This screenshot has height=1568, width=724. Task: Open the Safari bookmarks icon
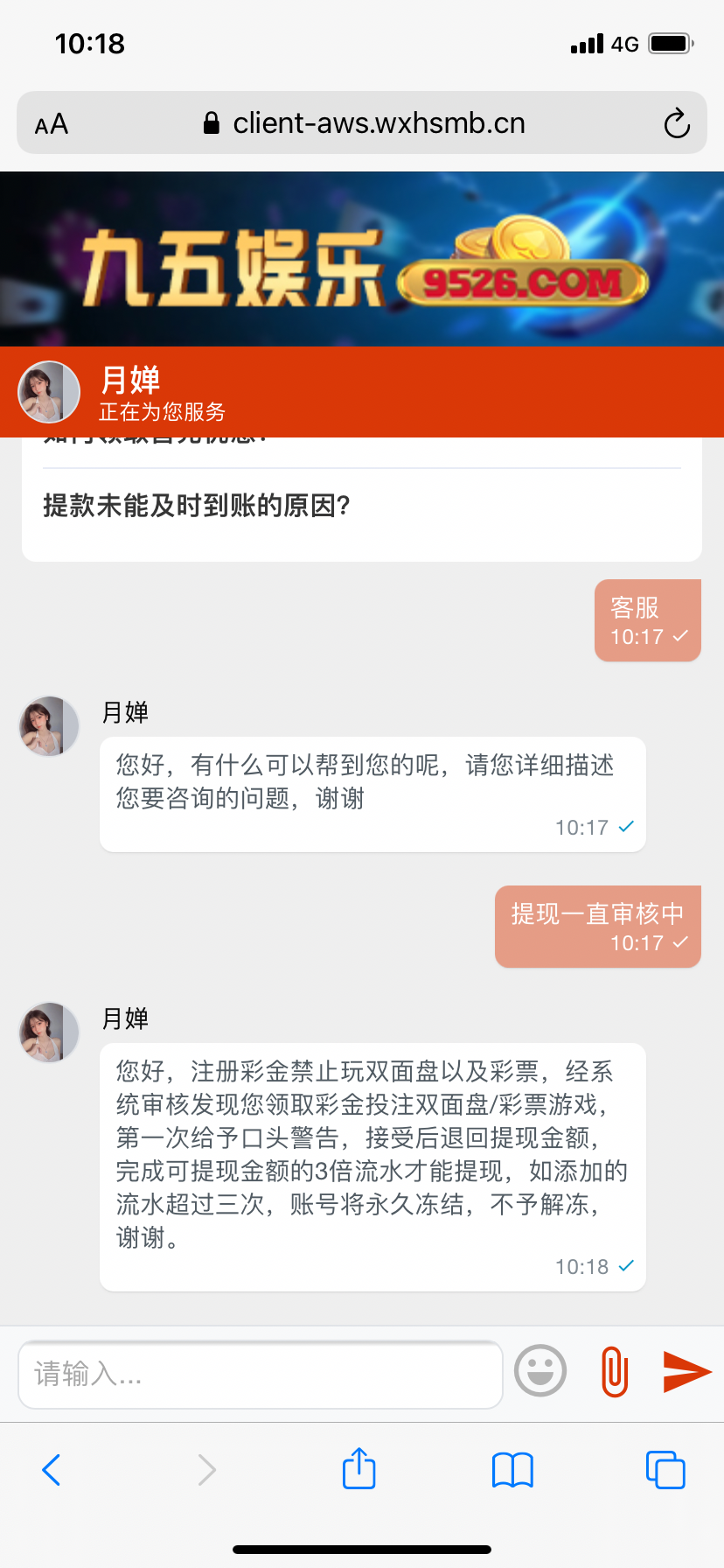(x=512, y=1470)
